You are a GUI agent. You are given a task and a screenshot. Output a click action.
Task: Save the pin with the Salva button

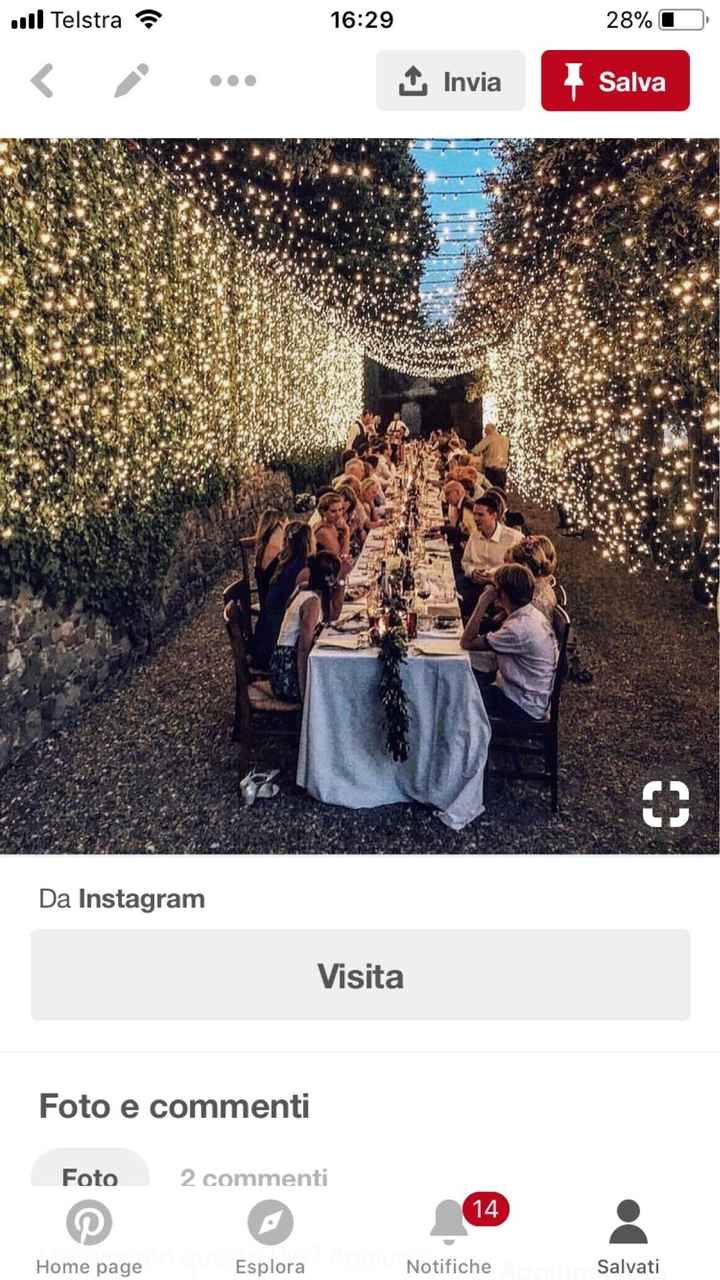(613, 80)
